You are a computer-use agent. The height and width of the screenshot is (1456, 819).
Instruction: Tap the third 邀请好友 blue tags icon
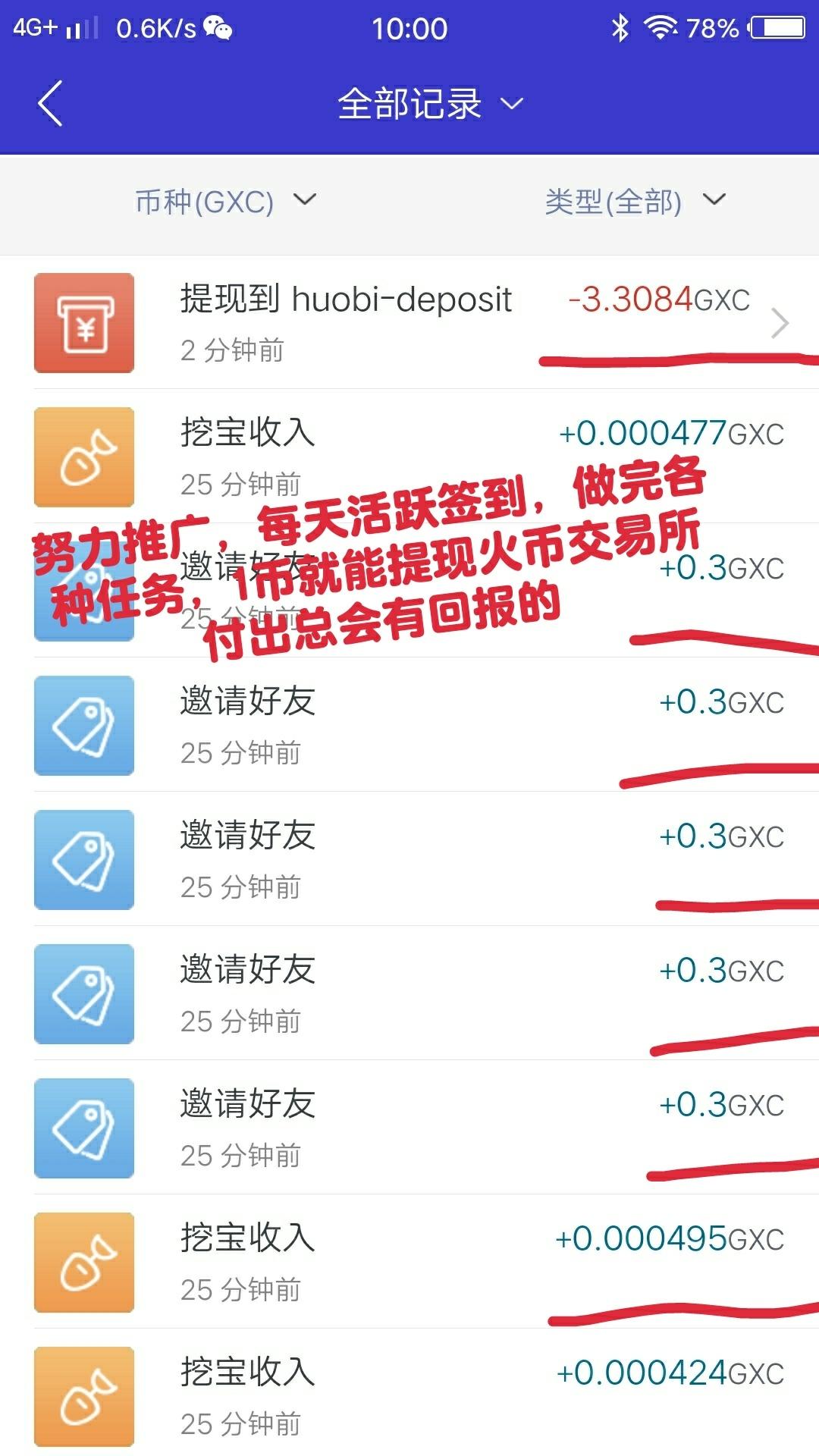click(x=83, y=861)
